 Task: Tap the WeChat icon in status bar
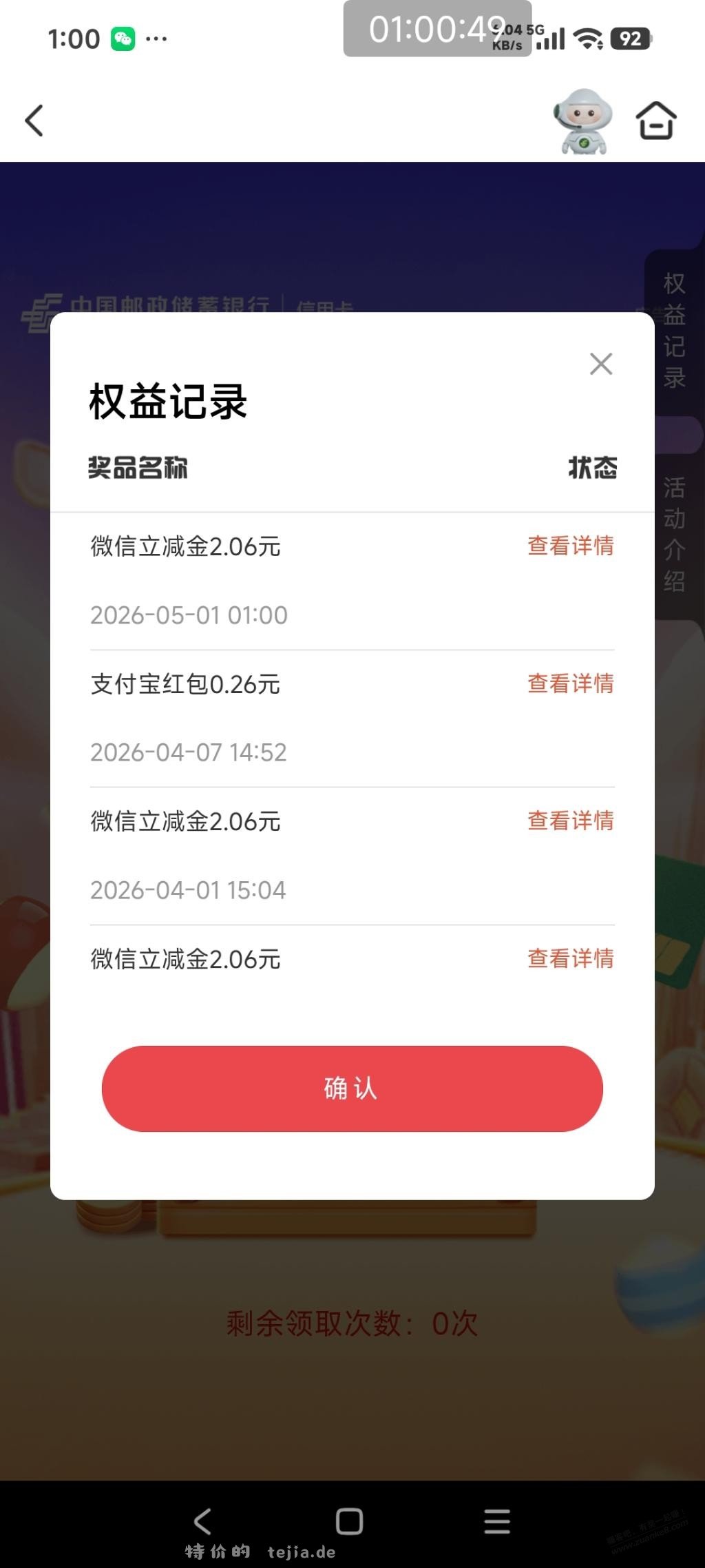[124, 38]
